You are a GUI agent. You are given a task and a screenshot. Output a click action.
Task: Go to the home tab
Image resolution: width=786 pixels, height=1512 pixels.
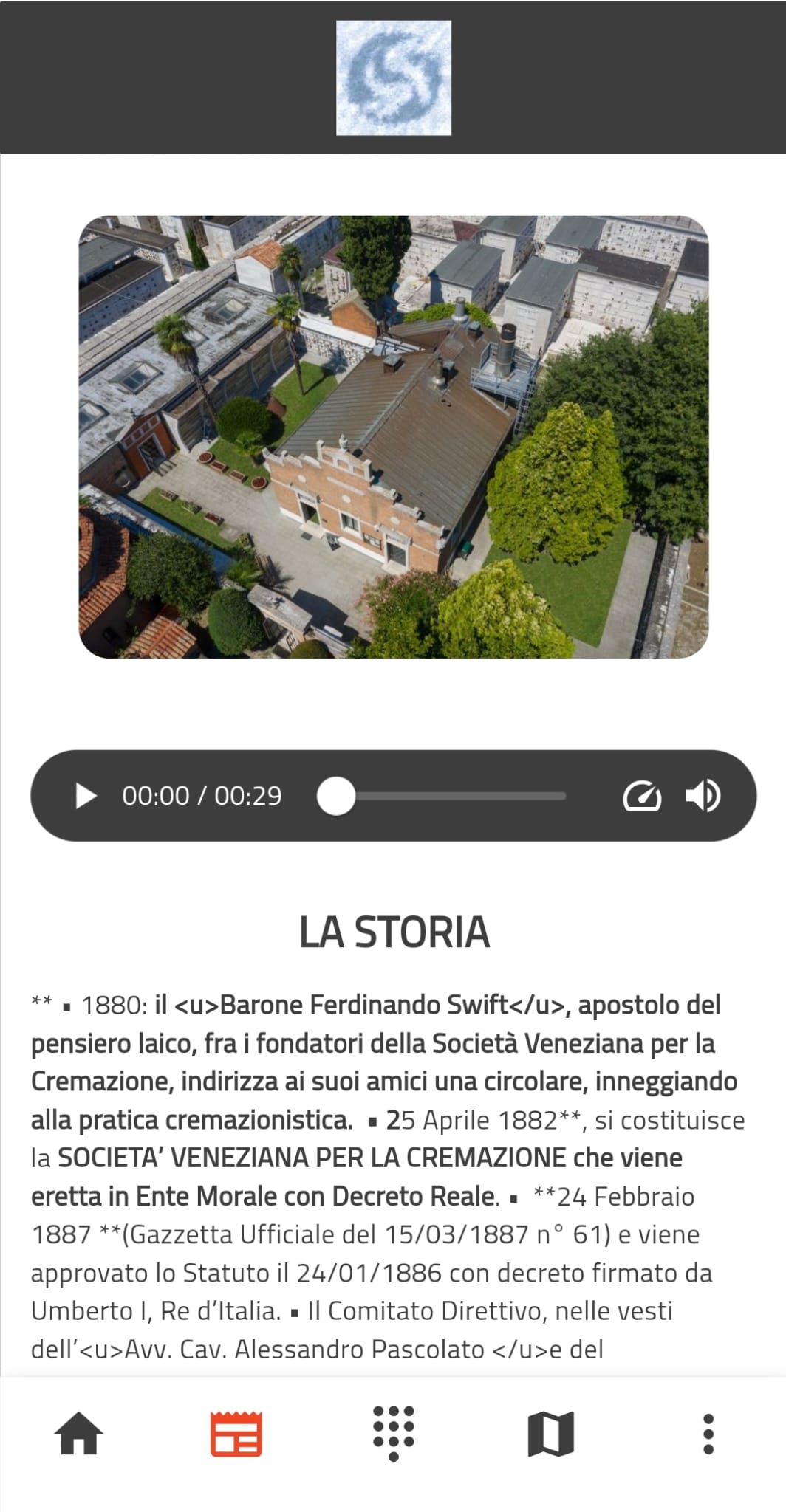point(78,1434)
